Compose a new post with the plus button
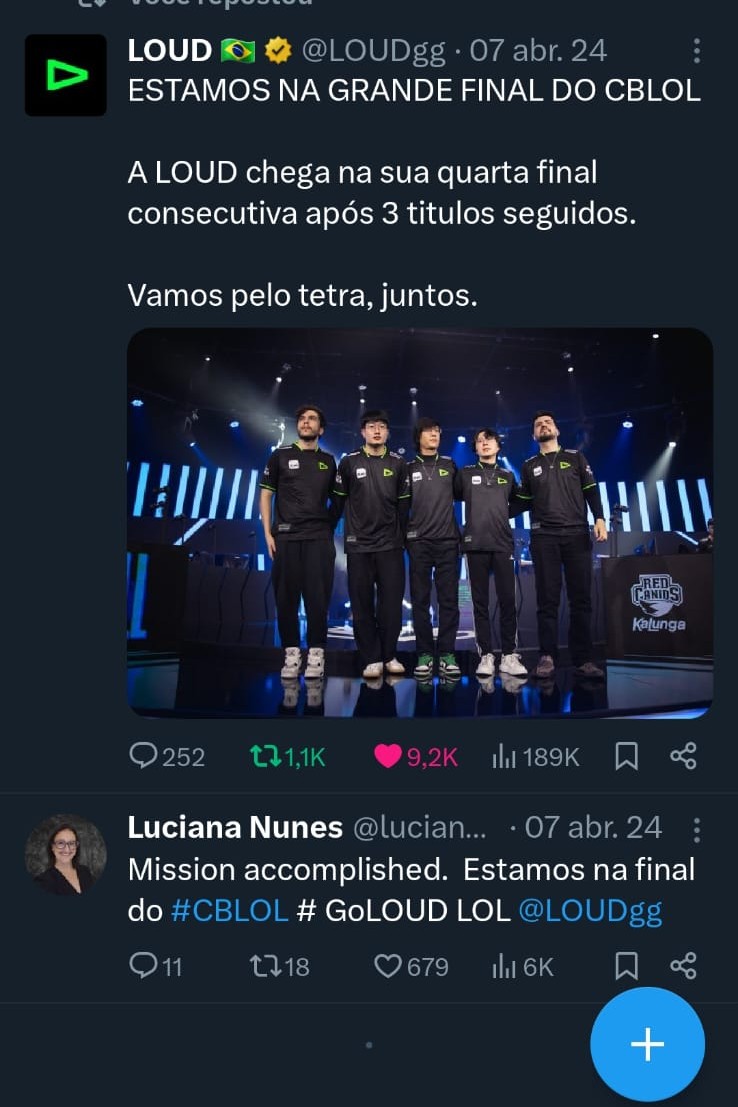Screen dimensions: 738x1107 tap(647, 1044)
